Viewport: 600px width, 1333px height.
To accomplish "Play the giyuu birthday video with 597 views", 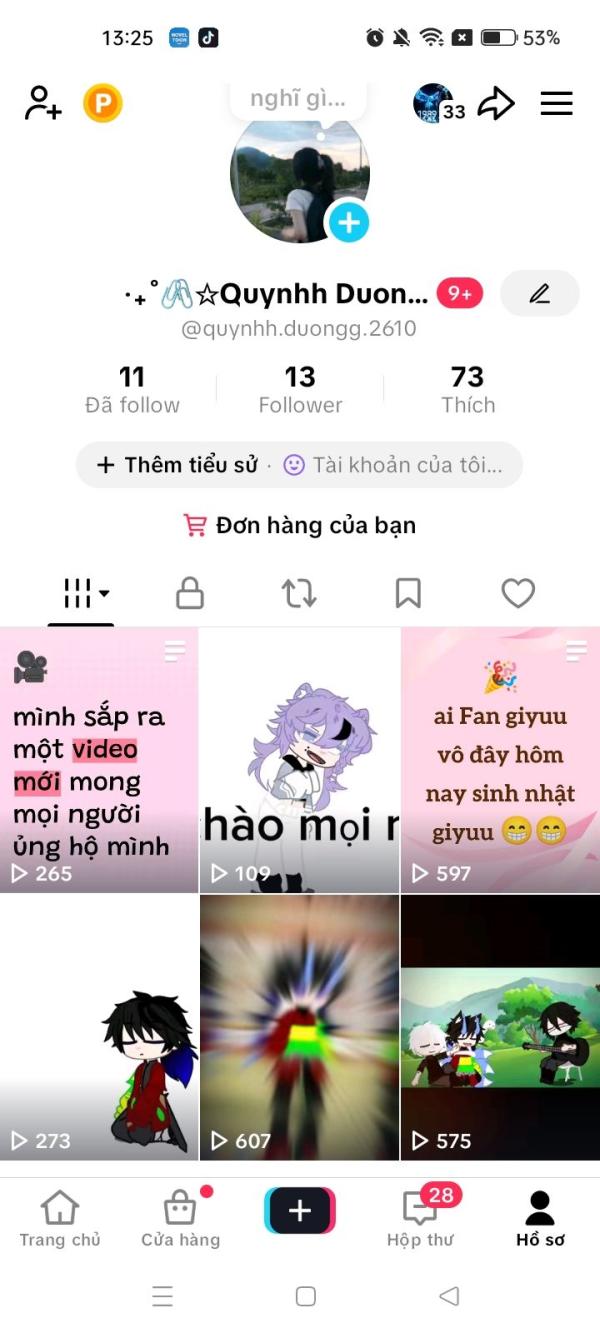I will pyautogui.click(x=500, y=760).
